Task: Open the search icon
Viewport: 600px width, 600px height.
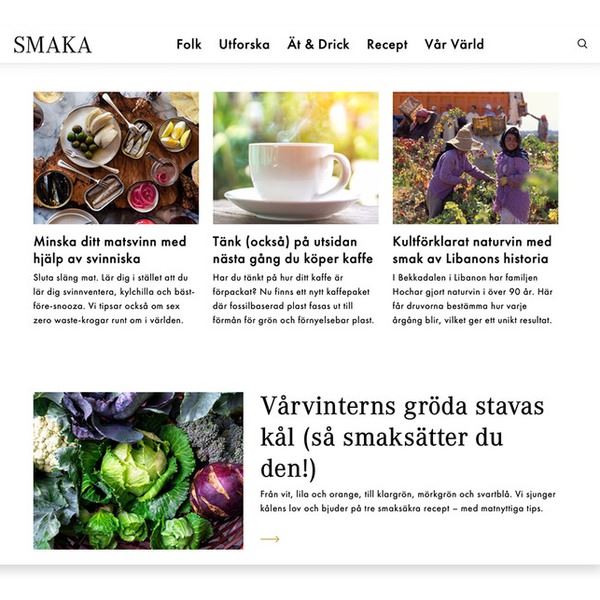Action: [x=583, y=44]
